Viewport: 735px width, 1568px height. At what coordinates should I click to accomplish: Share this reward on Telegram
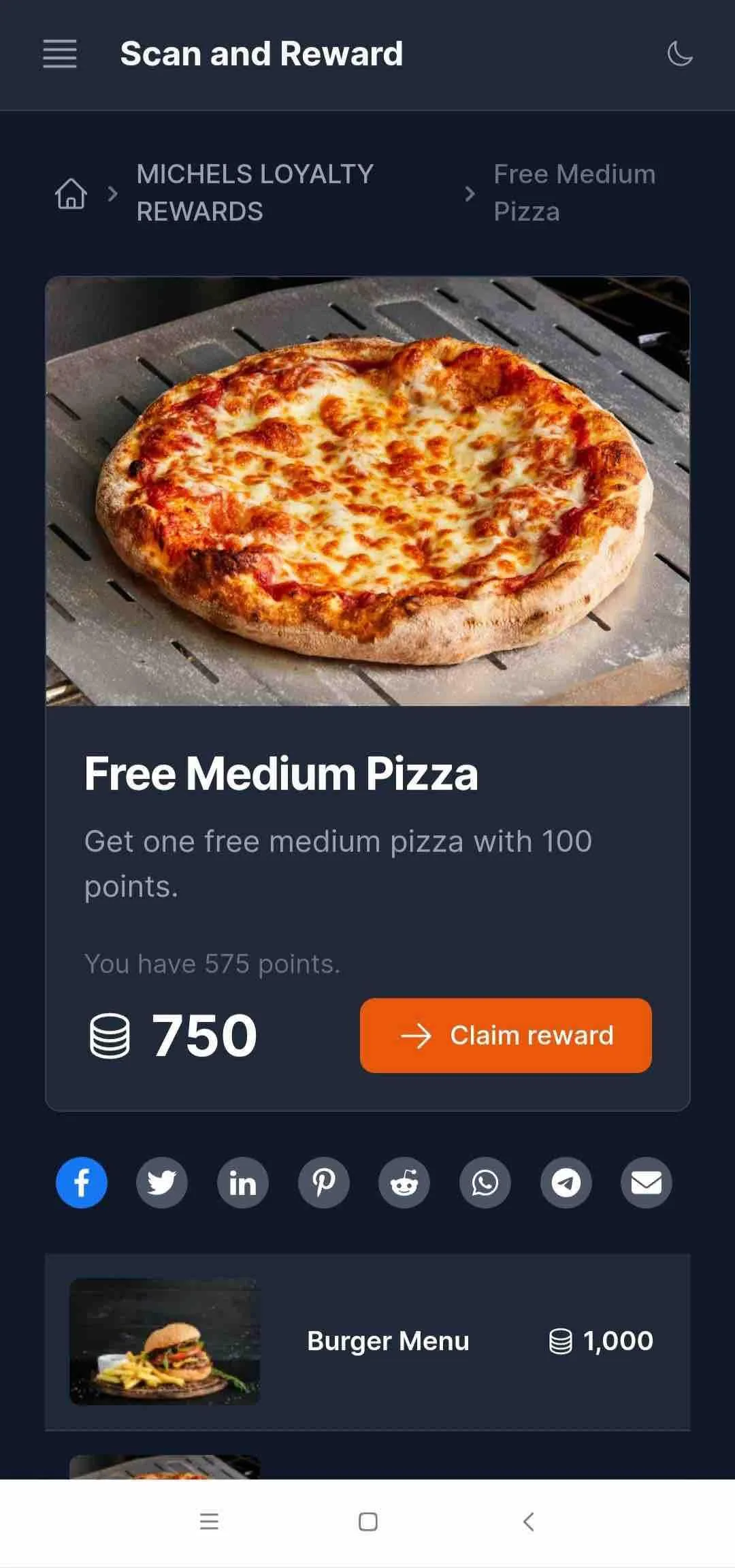(x=566, y=1183)
